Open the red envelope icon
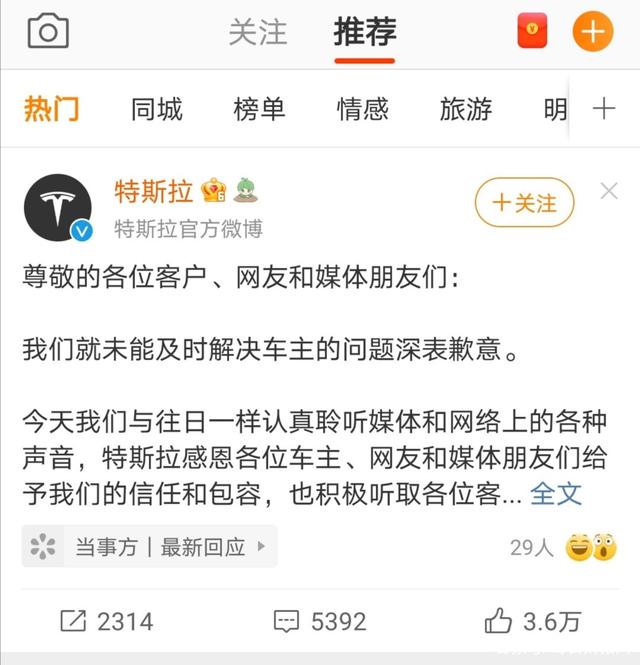Screen dimensions: 640x665 pyautogui.click(x=533, y=32)
